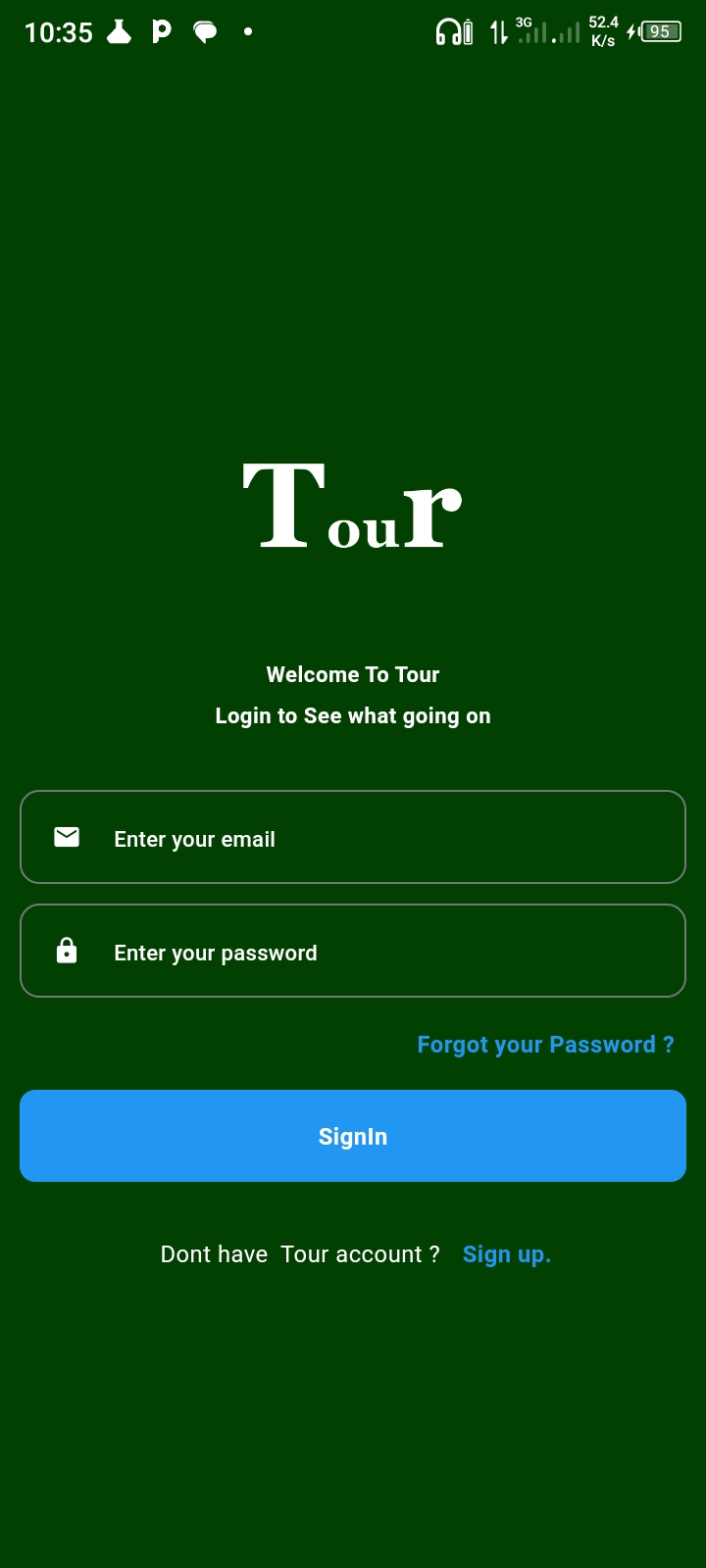
Task: Click the email envelope icon
Action: 66,837
